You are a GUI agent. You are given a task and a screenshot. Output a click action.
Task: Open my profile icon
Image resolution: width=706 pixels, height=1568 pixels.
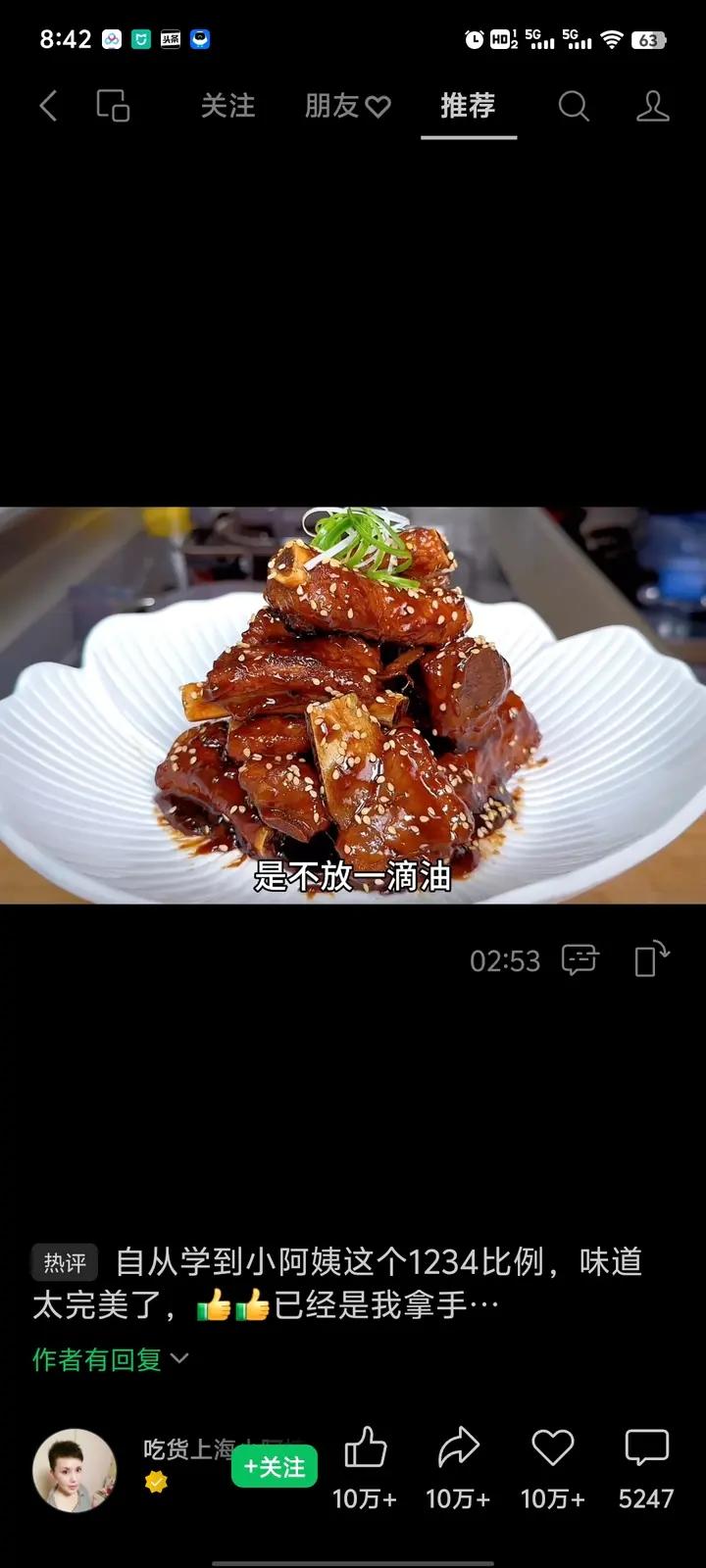652,106
